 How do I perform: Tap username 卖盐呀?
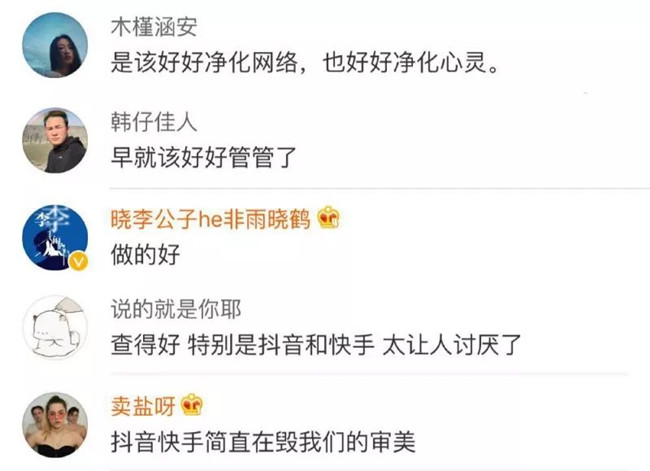(x=142, y=405)
